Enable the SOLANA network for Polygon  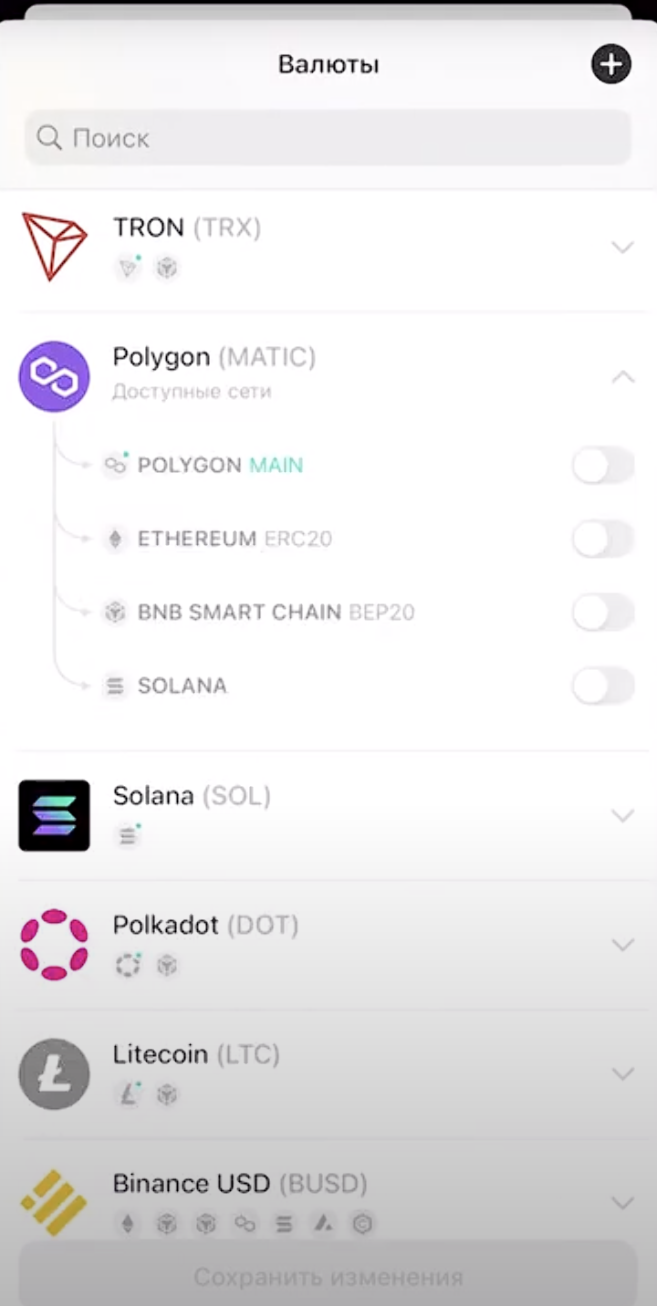point(603,686)
